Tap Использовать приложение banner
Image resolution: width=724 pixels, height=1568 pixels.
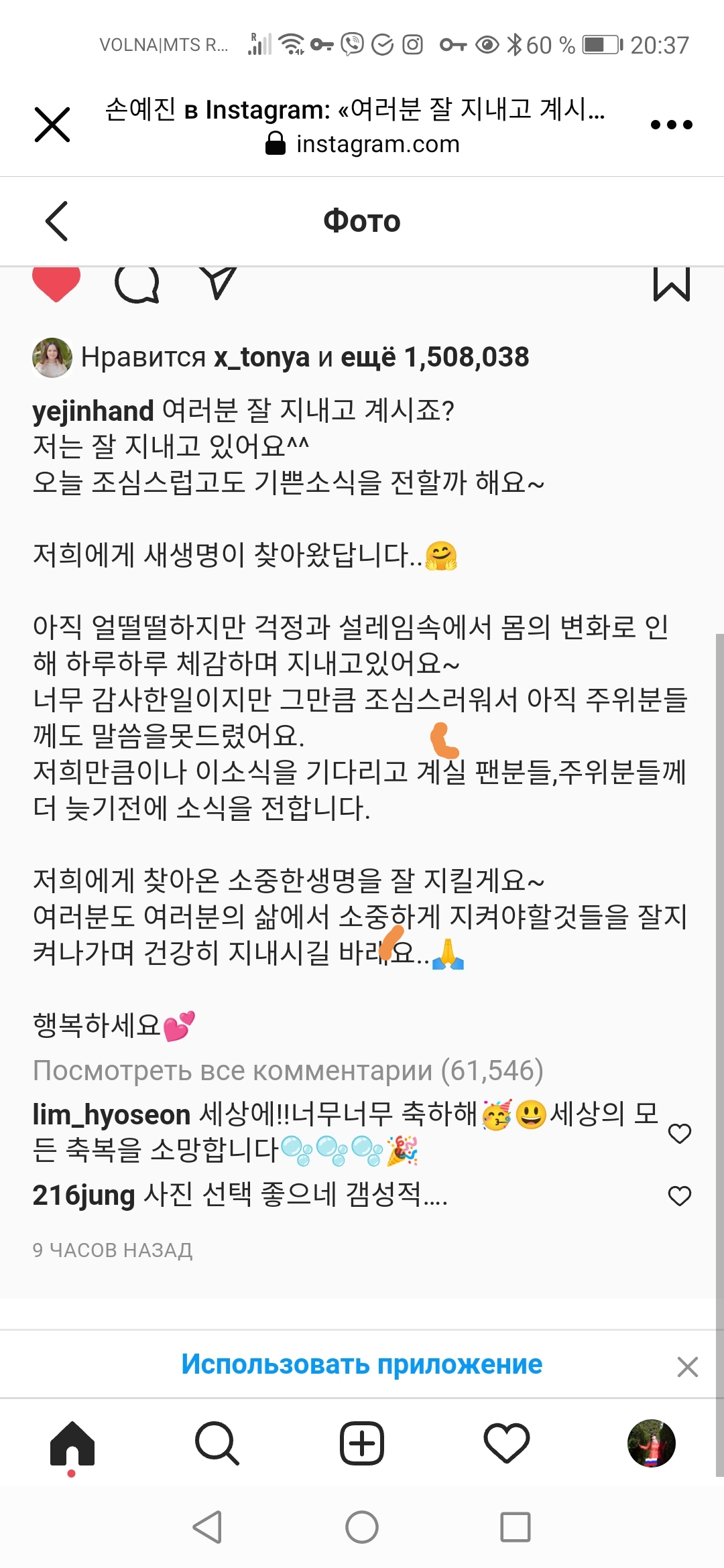[361, 1364]
